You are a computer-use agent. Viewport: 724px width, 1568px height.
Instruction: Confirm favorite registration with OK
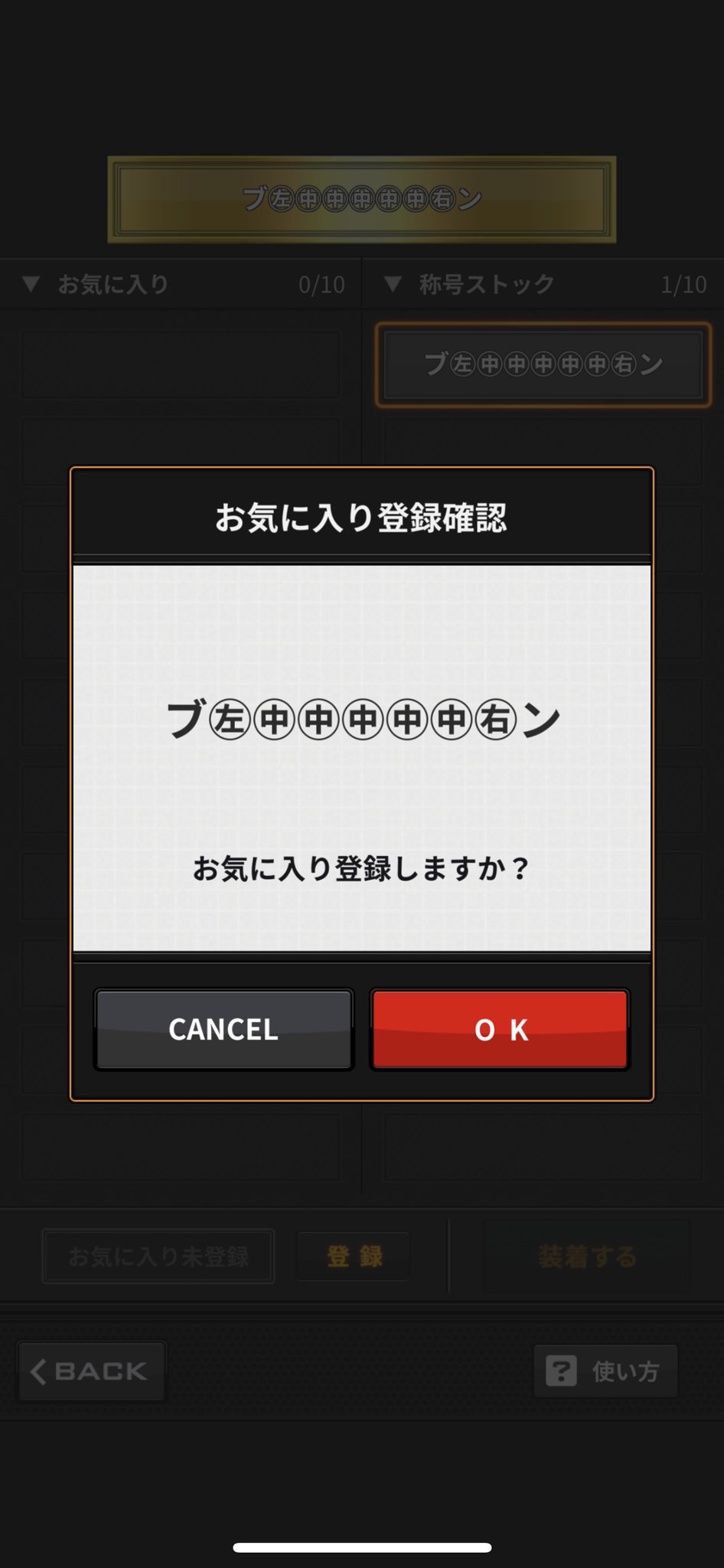pyautogui.click(x=500, y=1029)
